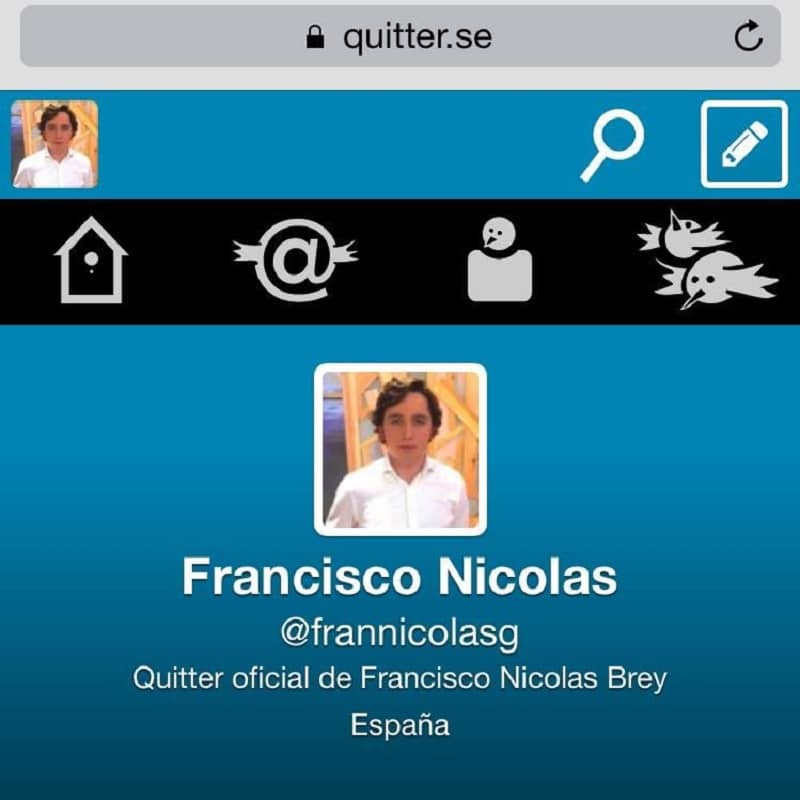View the large profile picture
The width and height of the screenshot is (800, 800).
[400, 449]
